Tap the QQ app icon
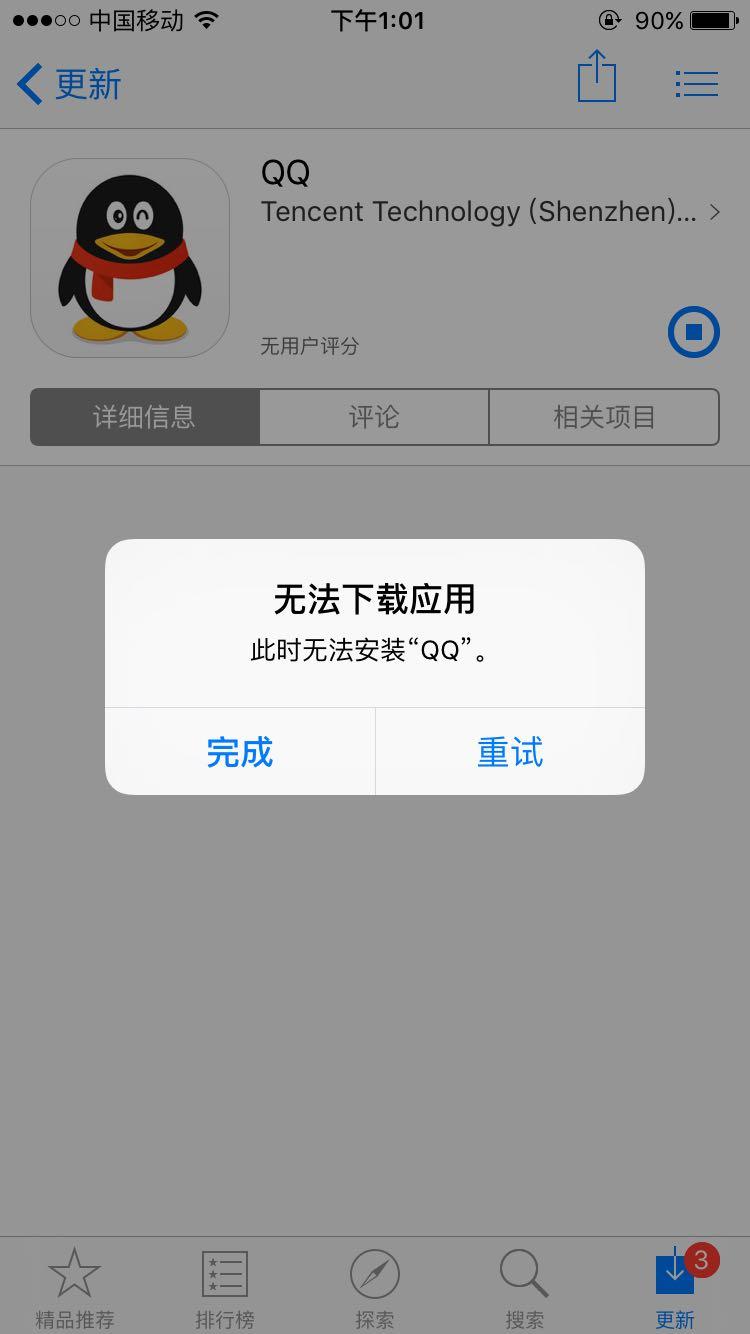This screenshot has width=750, height=1334. pos(129,257)
